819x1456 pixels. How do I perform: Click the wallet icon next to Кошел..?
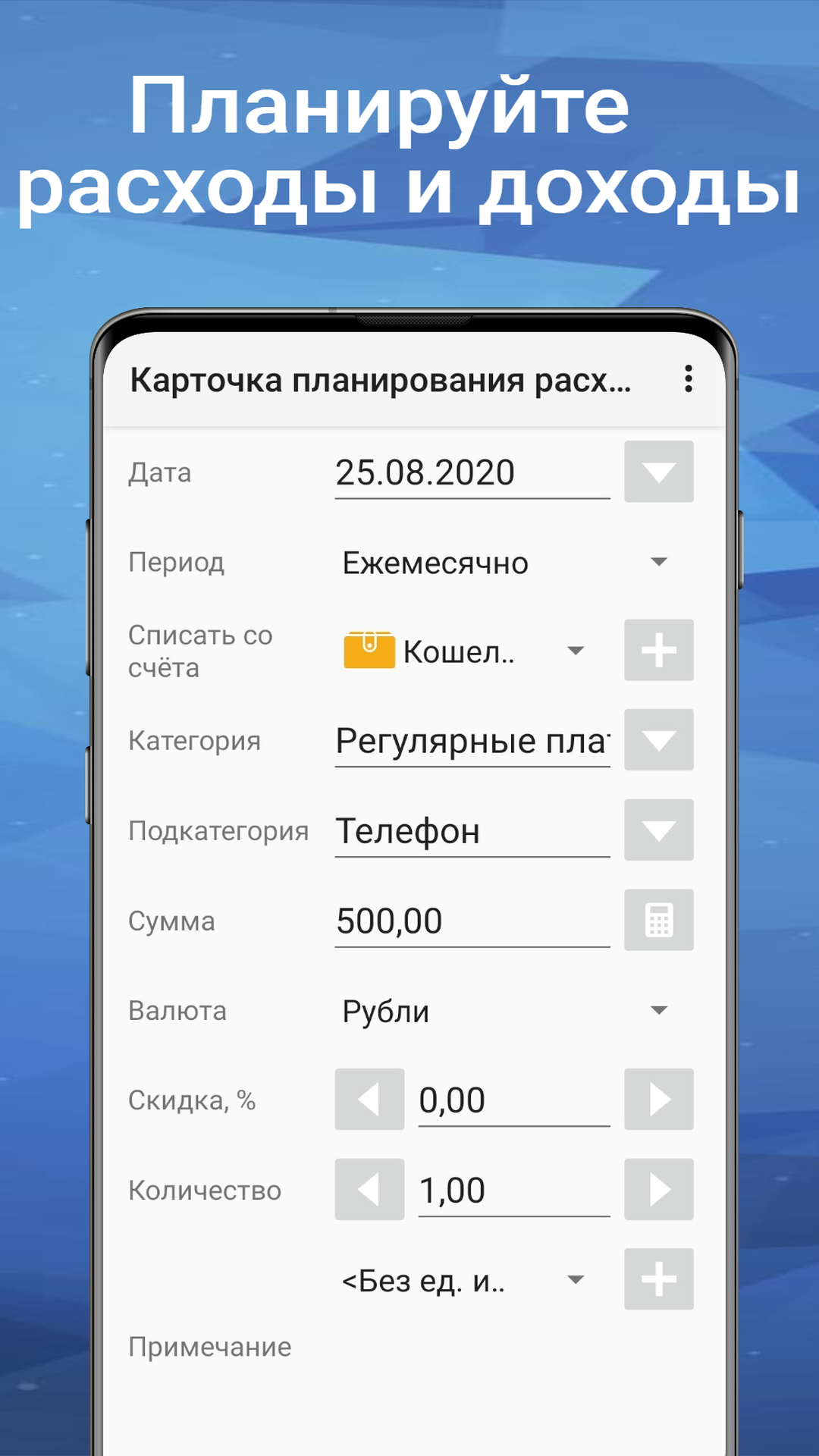coord(369,651)
